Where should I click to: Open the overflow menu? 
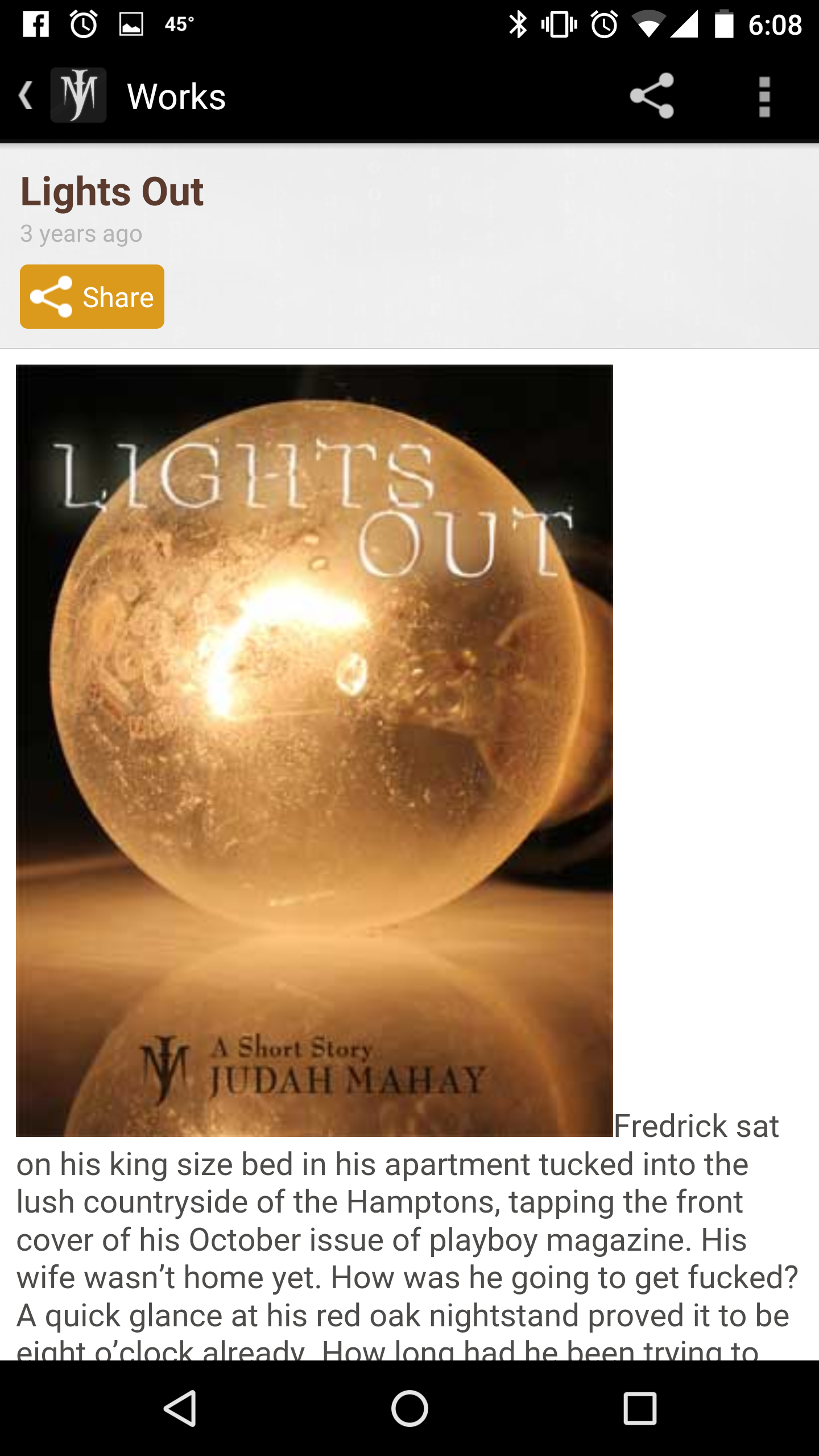click(x=764, y=97)
